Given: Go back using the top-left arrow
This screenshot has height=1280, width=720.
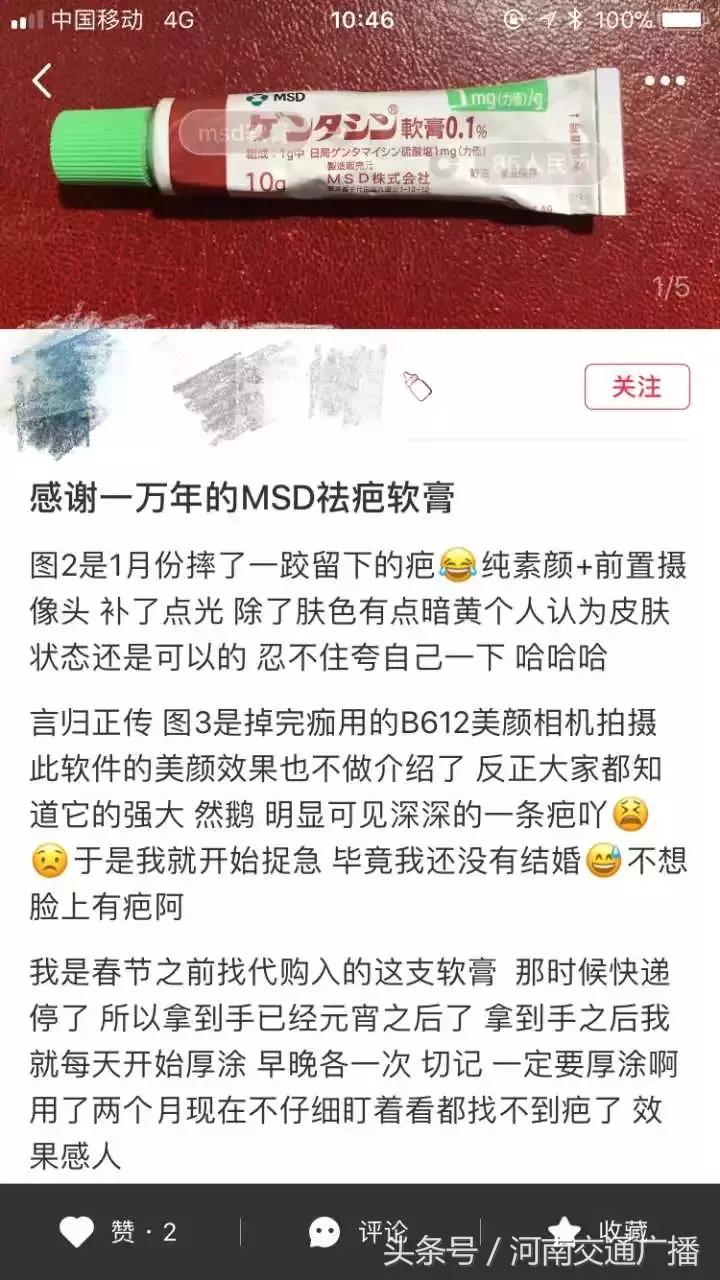Looking at the screenshot, I should (x=42, y=81).
